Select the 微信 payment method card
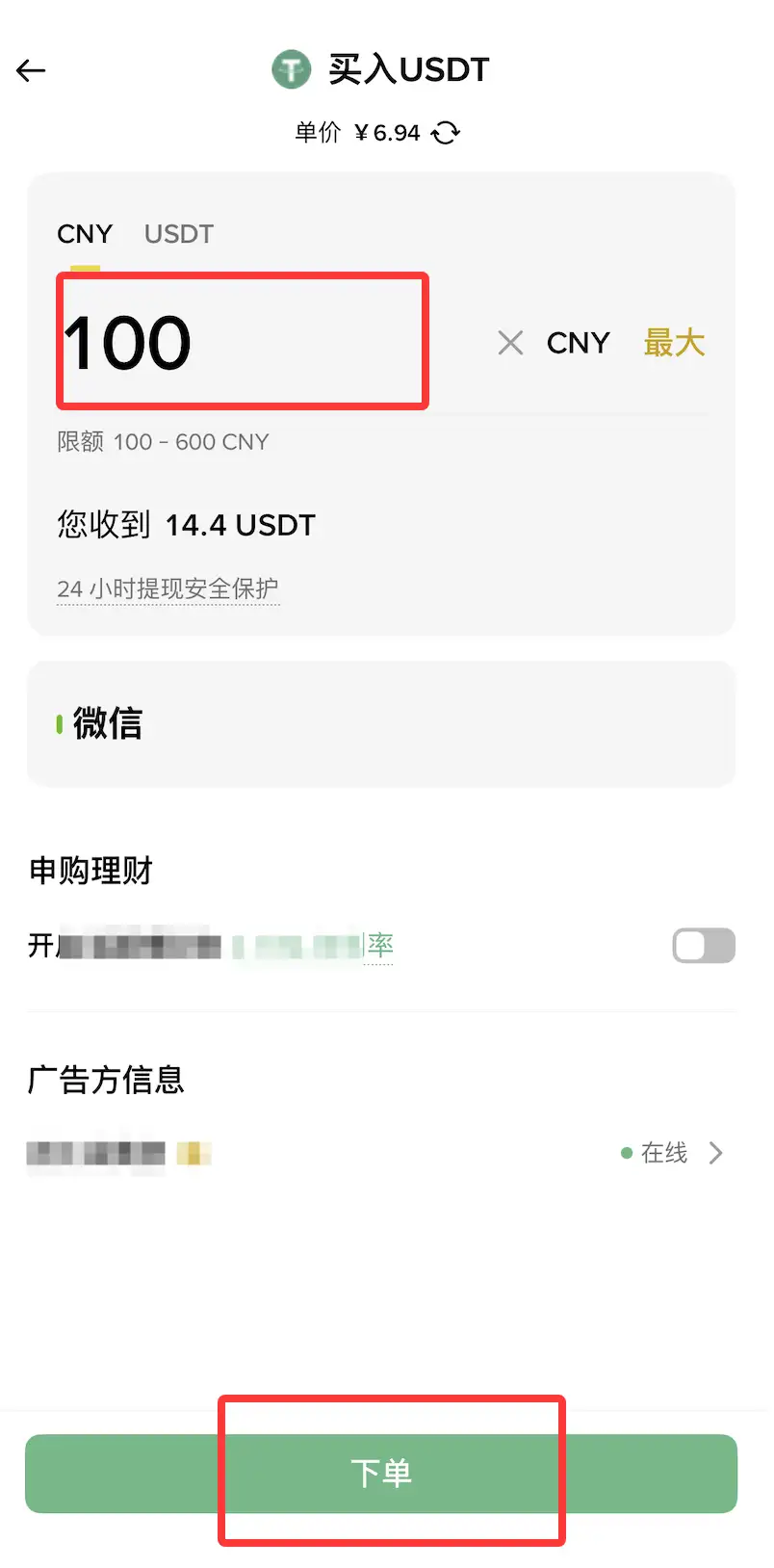 (x=382, y=724)
